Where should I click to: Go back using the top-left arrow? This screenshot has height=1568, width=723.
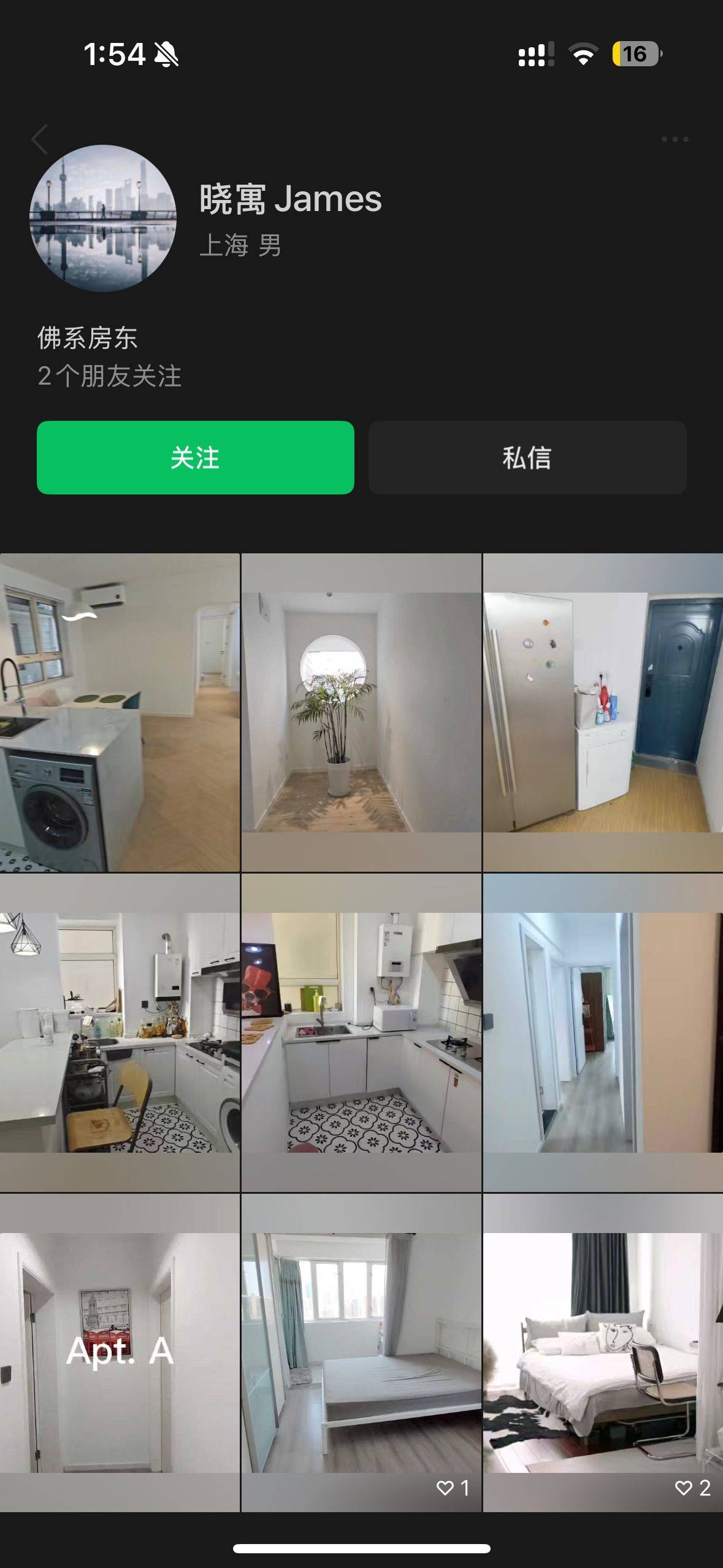coord(40,139)
